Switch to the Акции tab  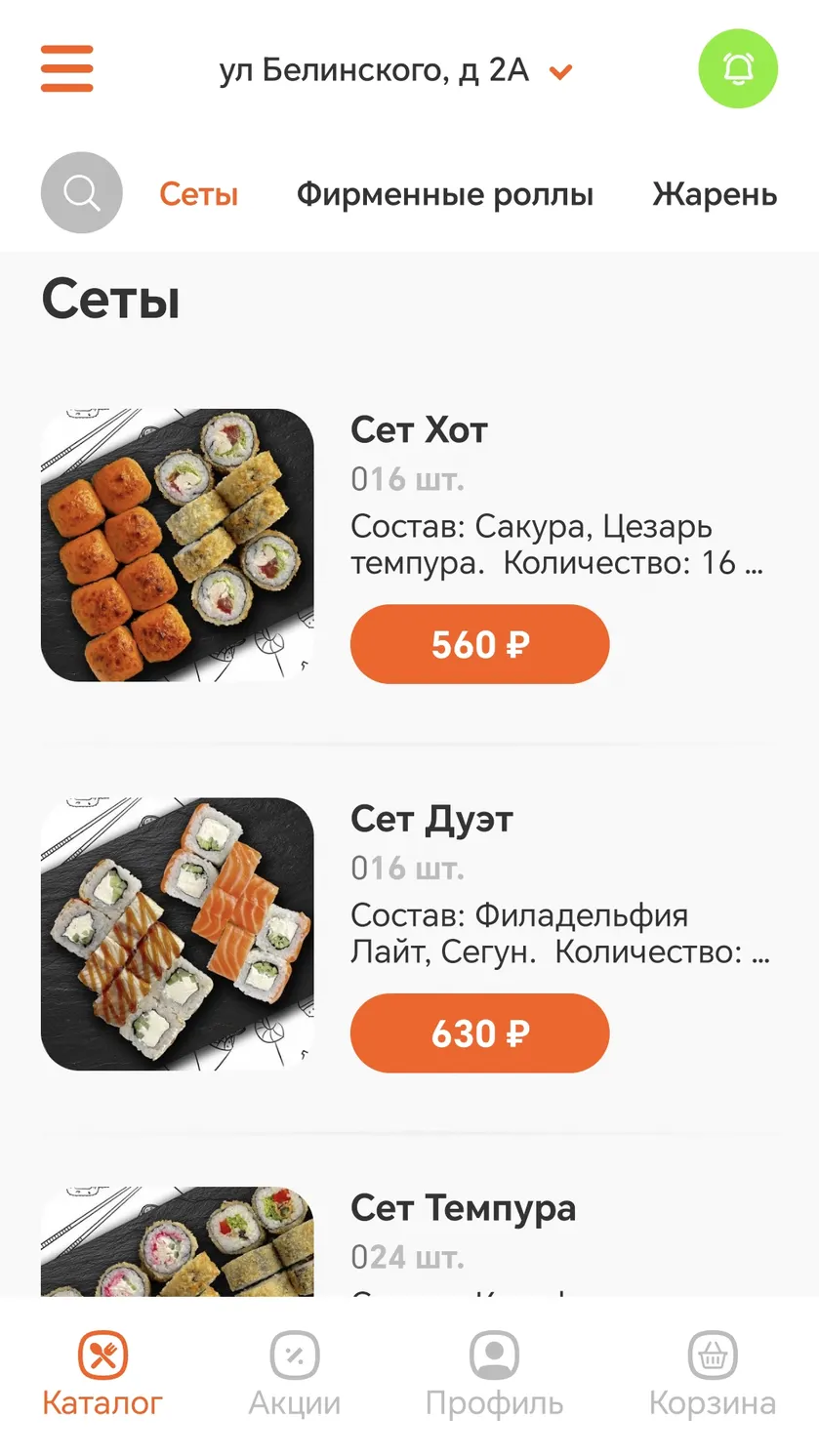tap(295, 1375)
